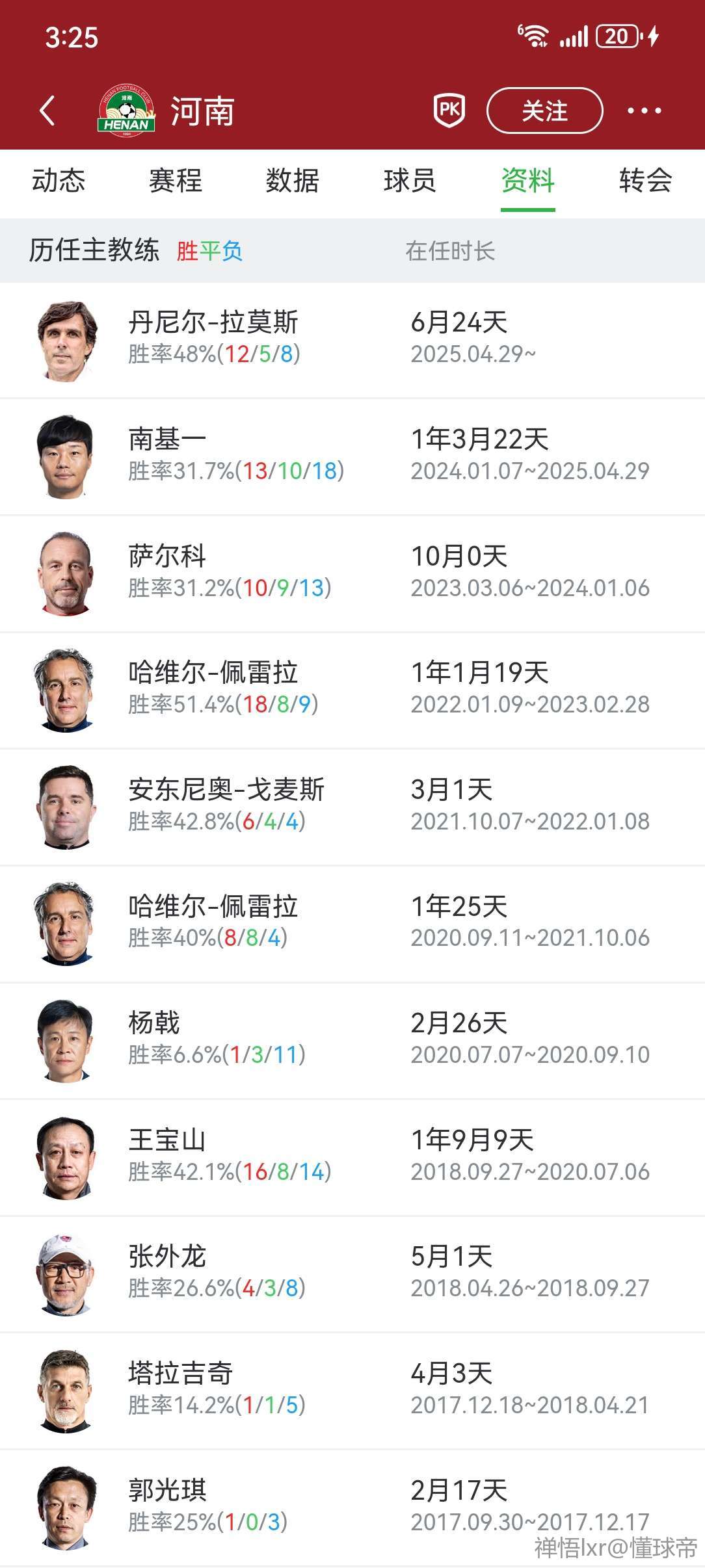Open the three-dot overflow menu
Viewport: 705px width, 1568px height.
click(644, 111)
